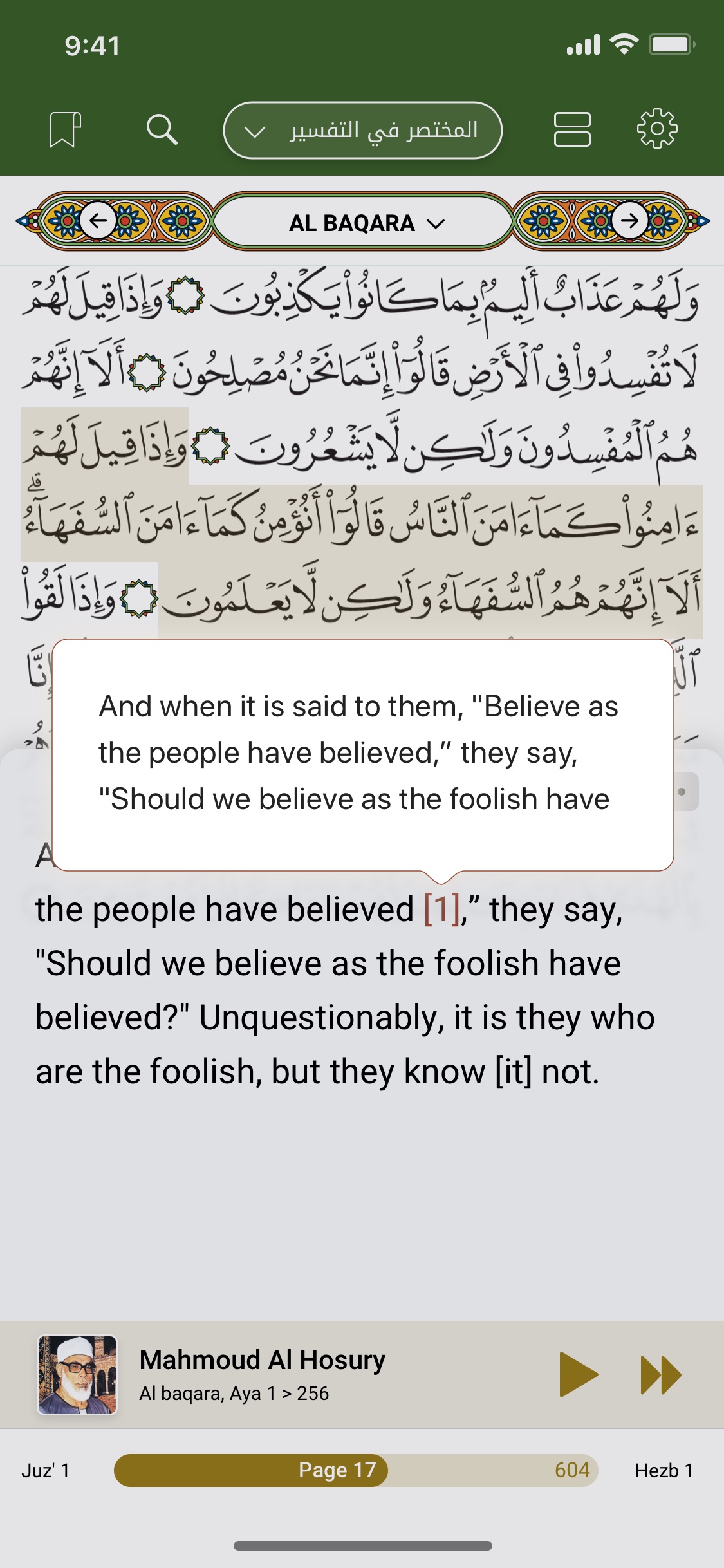Expand the tafsir selection dropdown
Image resolution: width=724 pixels, height=1568 pixels.
click(x=362, y=130)
